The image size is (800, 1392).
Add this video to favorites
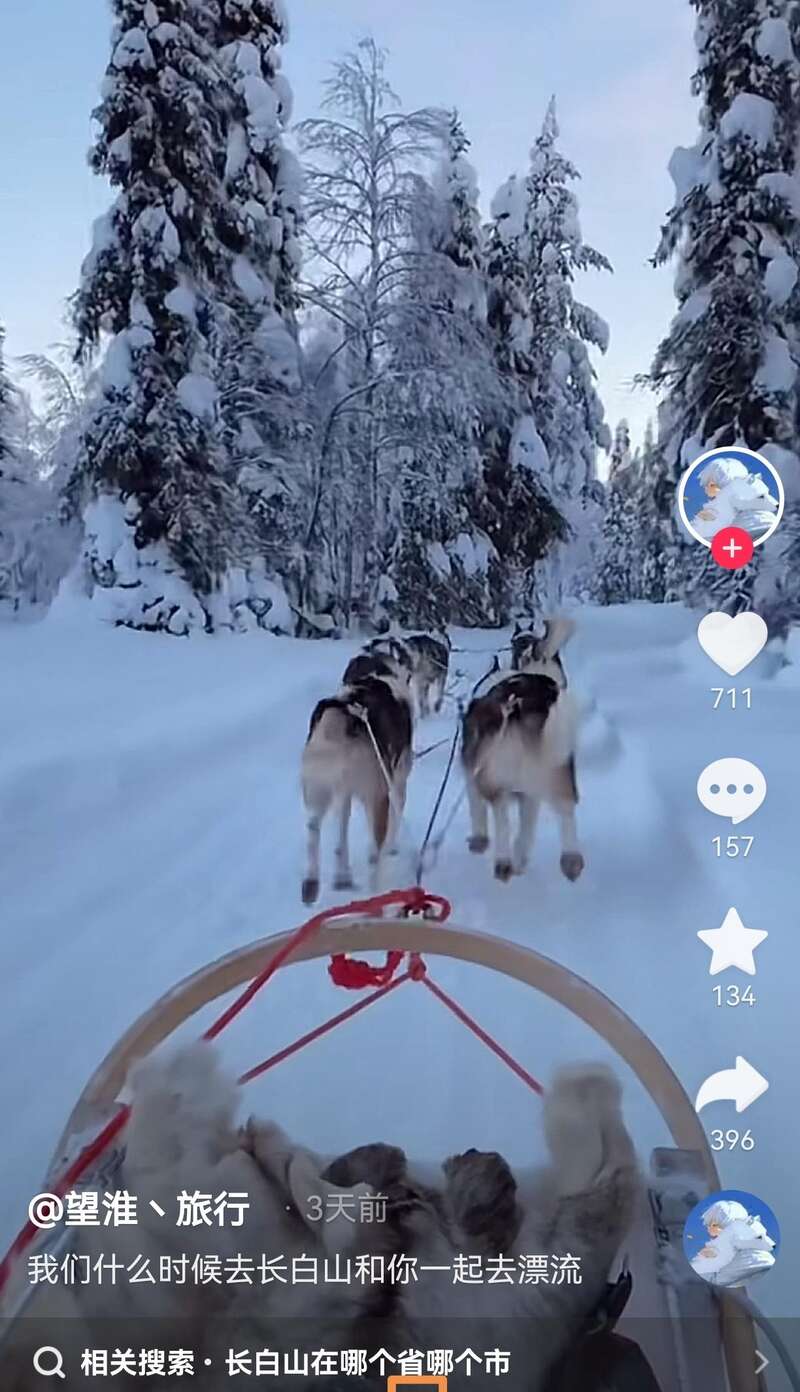coord(732,941)
